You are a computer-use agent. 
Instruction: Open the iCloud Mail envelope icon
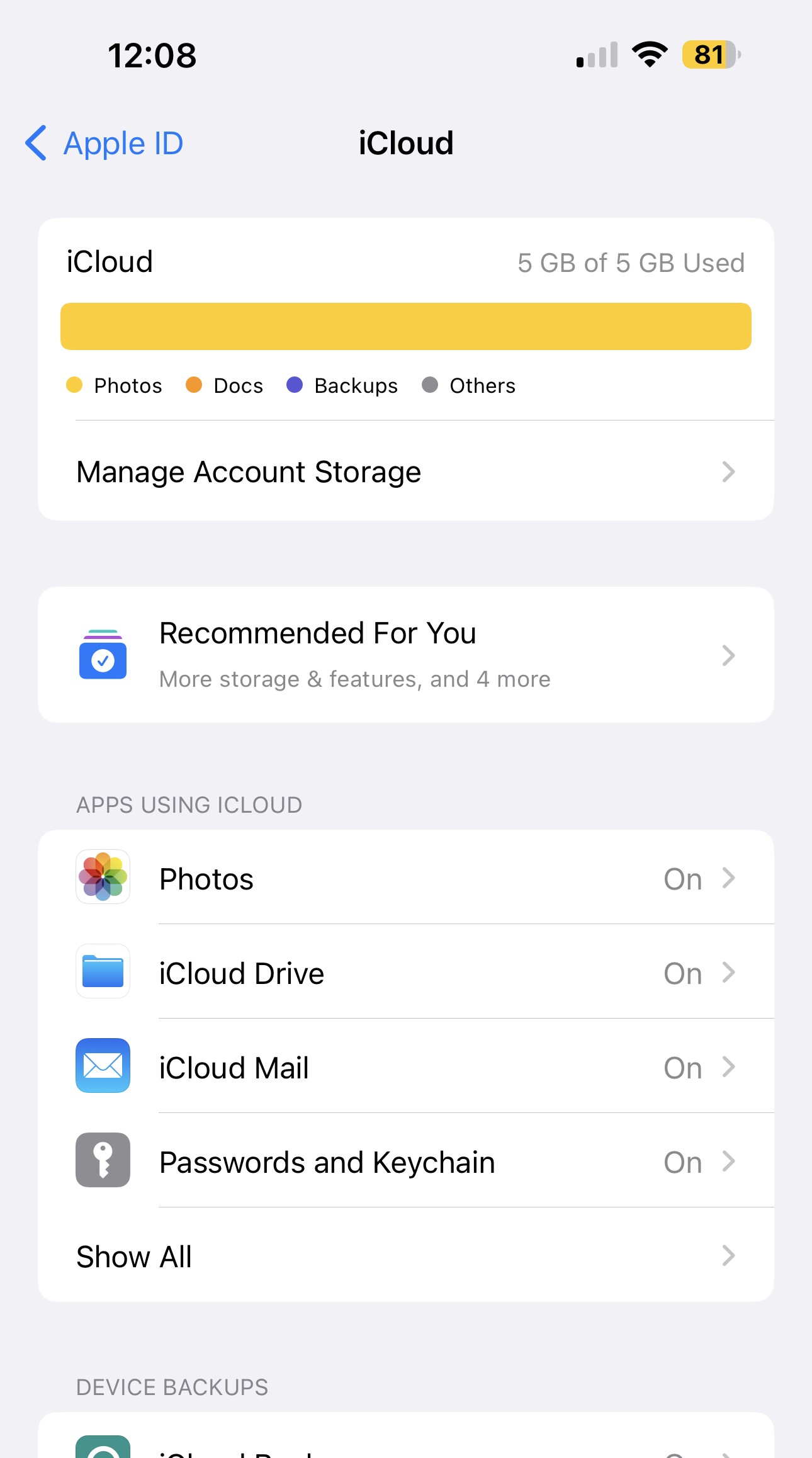pyautogui.click(x=103, y=1066)
